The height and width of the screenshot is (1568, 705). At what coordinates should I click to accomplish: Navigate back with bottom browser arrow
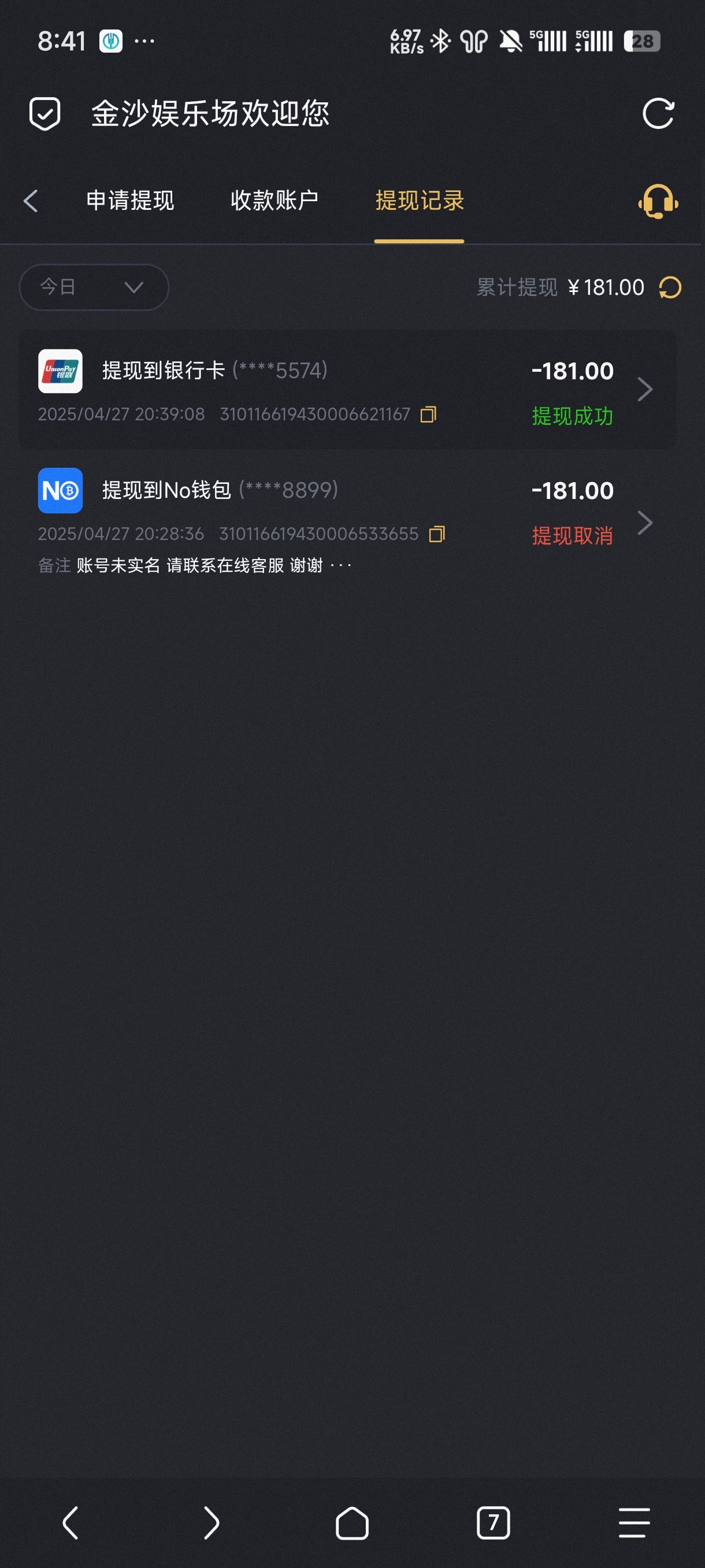tap(70, 1523)
